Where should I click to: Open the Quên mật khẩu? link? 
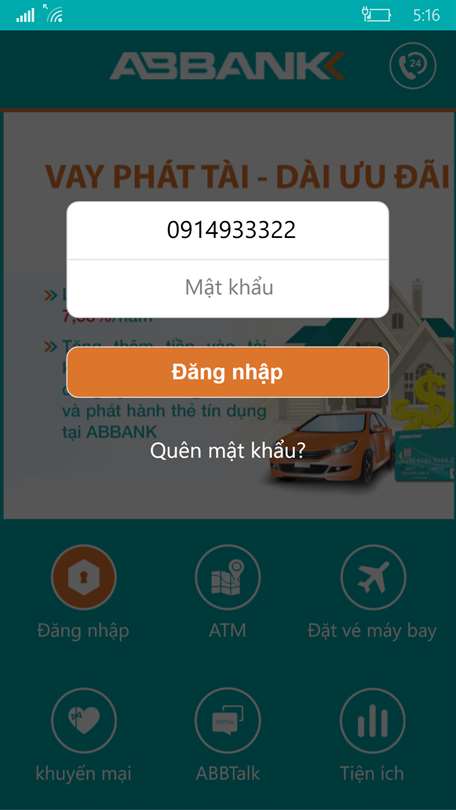click(x=228, y=450)
